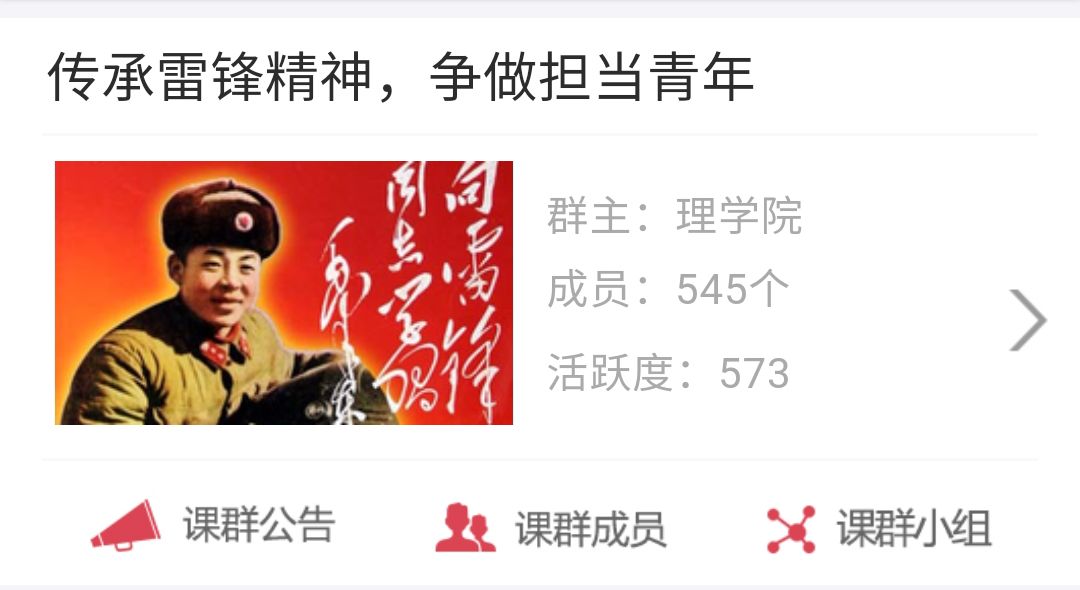Open the 传承雷锋精神 group cover image
Image resolution: width=1080 pixels, height=590 pixels.
[x=284, y=293]
